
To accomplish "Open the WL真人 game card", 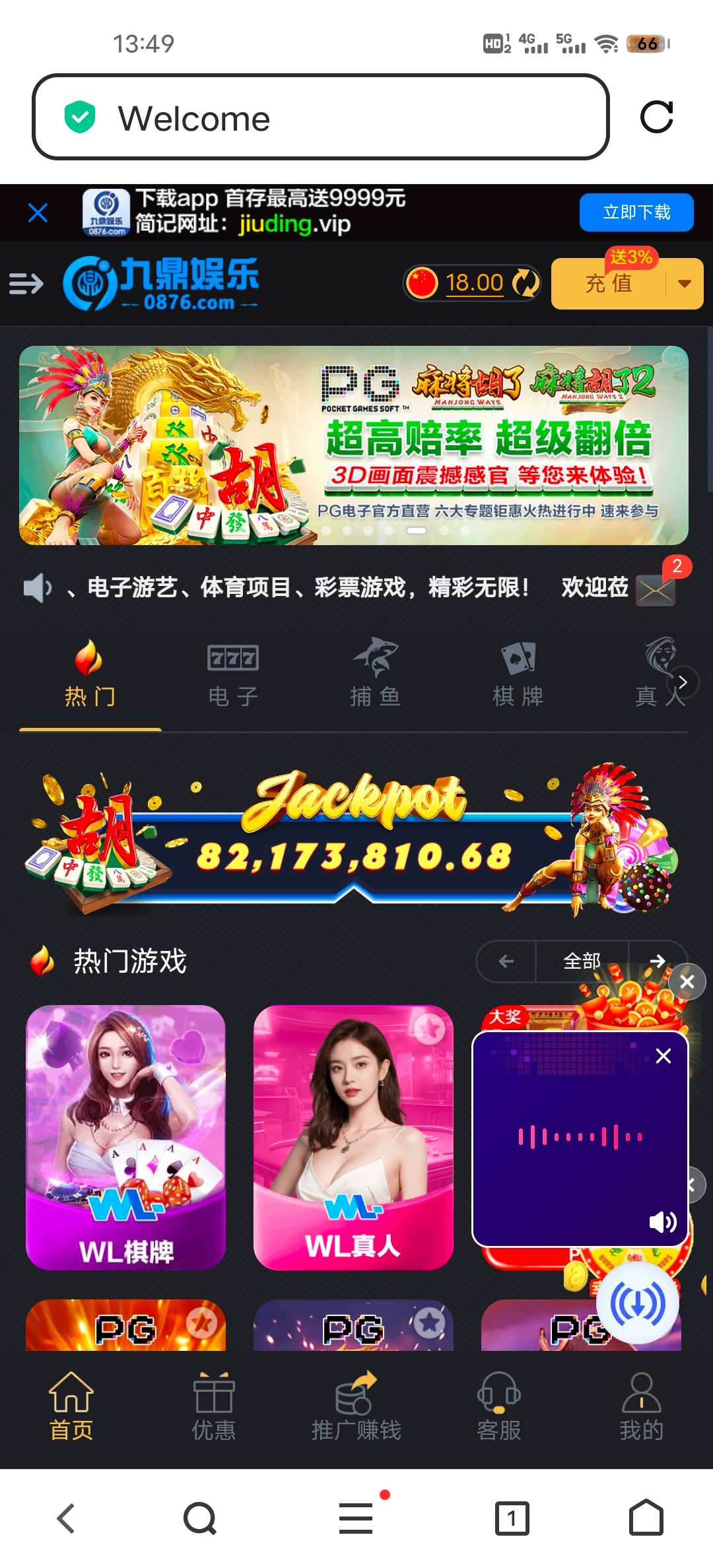I will 353,1136.
